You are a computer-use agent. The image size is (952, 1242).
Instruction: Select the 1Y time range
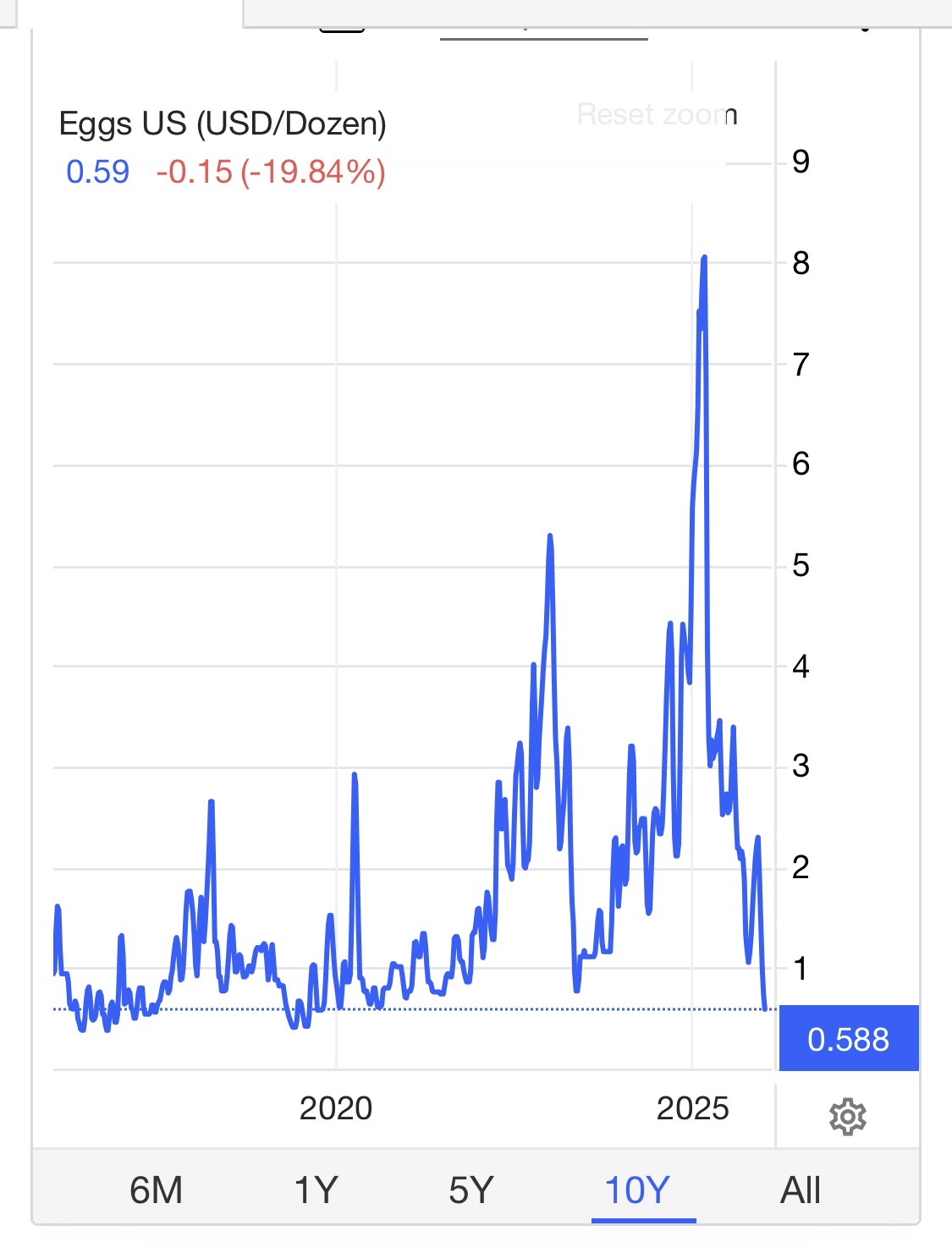(316, 1190)
